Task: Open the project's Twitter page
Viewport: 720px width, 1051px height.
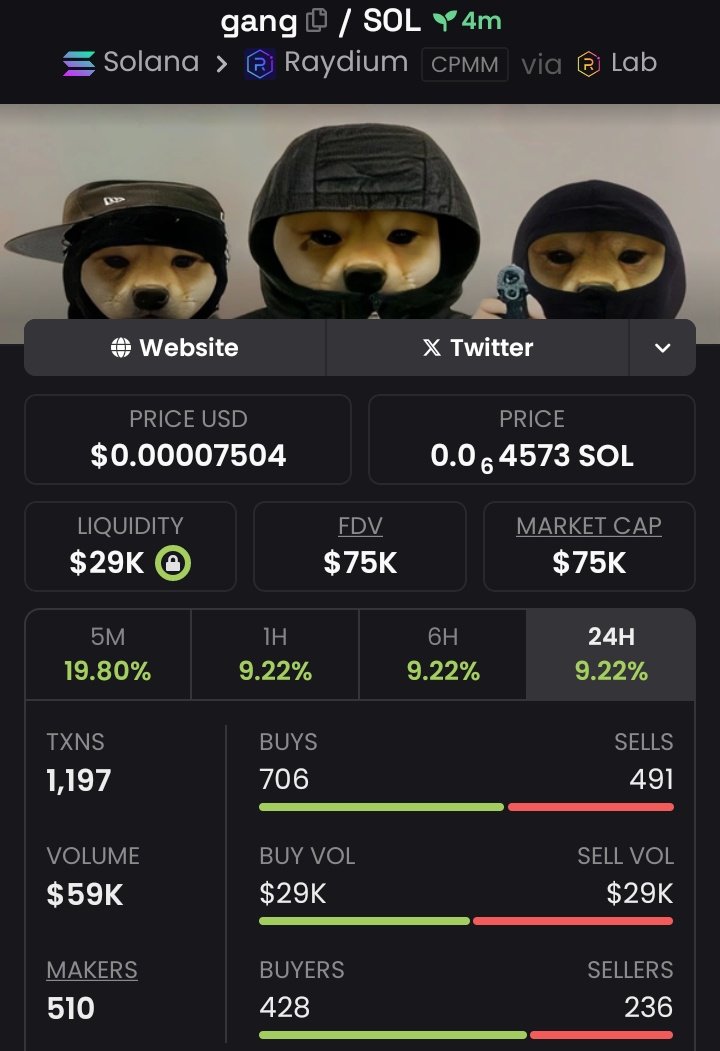Action: (477, 348)
